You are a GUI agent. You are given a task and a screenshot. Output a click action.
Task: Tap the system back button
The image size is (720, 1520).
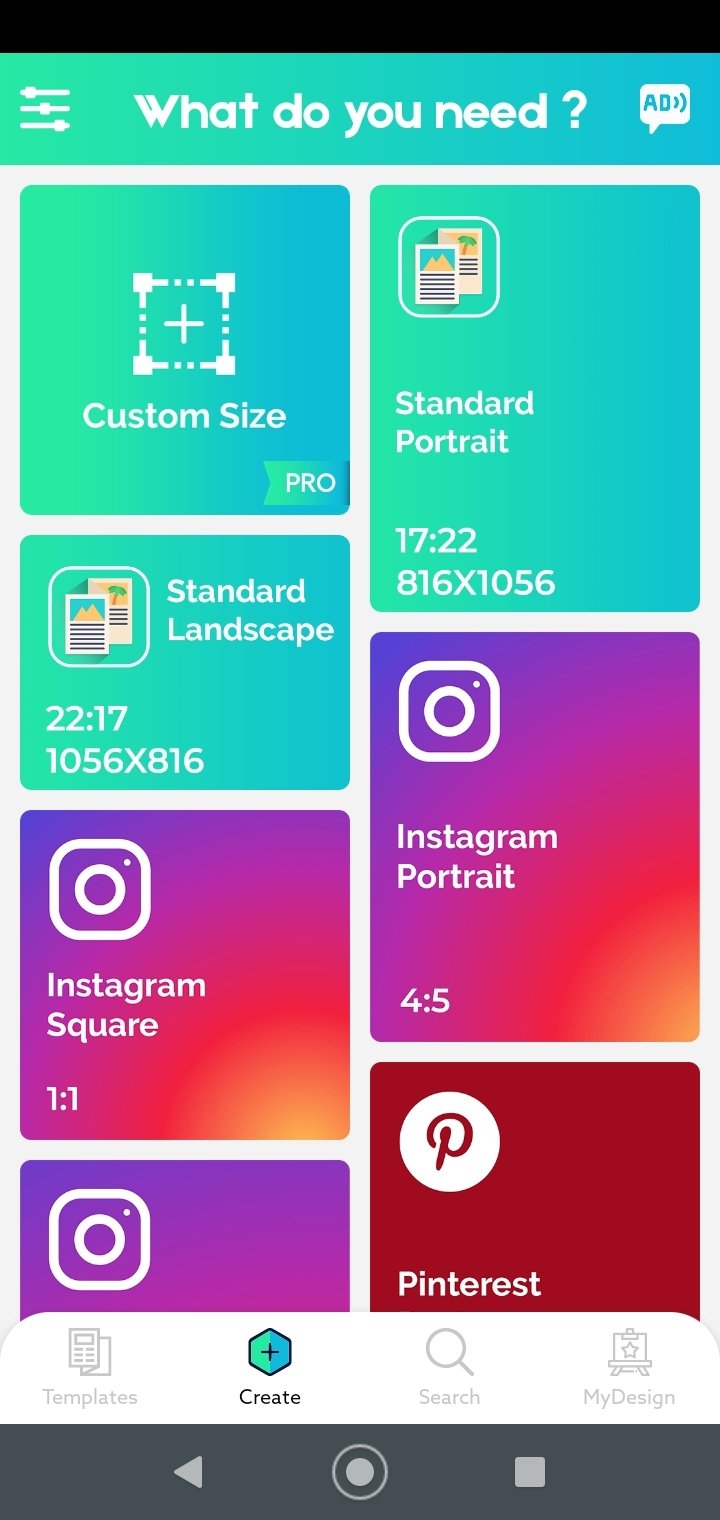point(188,1471)
